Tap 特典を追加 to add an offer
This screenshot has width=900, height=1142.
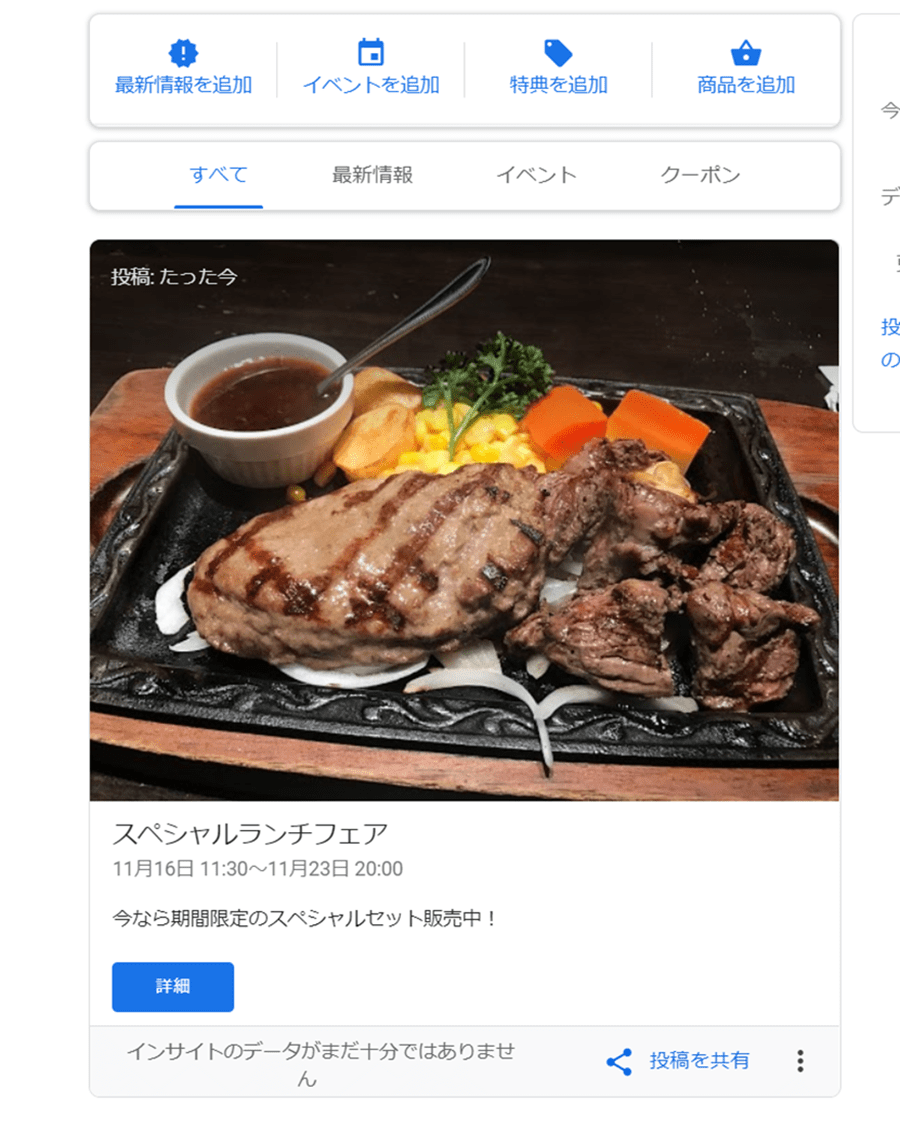tap(558, 69)
